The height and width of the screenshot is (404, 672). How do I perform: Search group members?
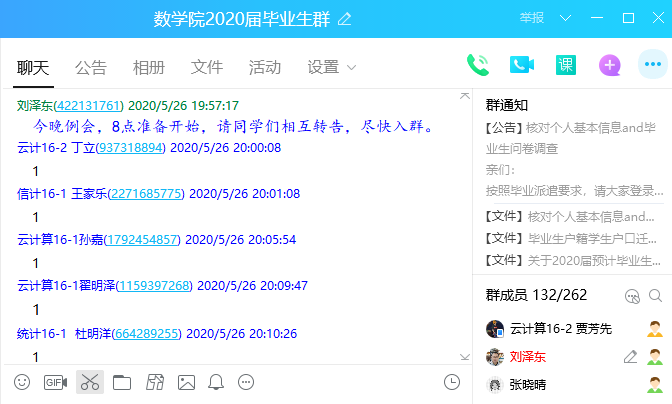(x=655, y=296)
